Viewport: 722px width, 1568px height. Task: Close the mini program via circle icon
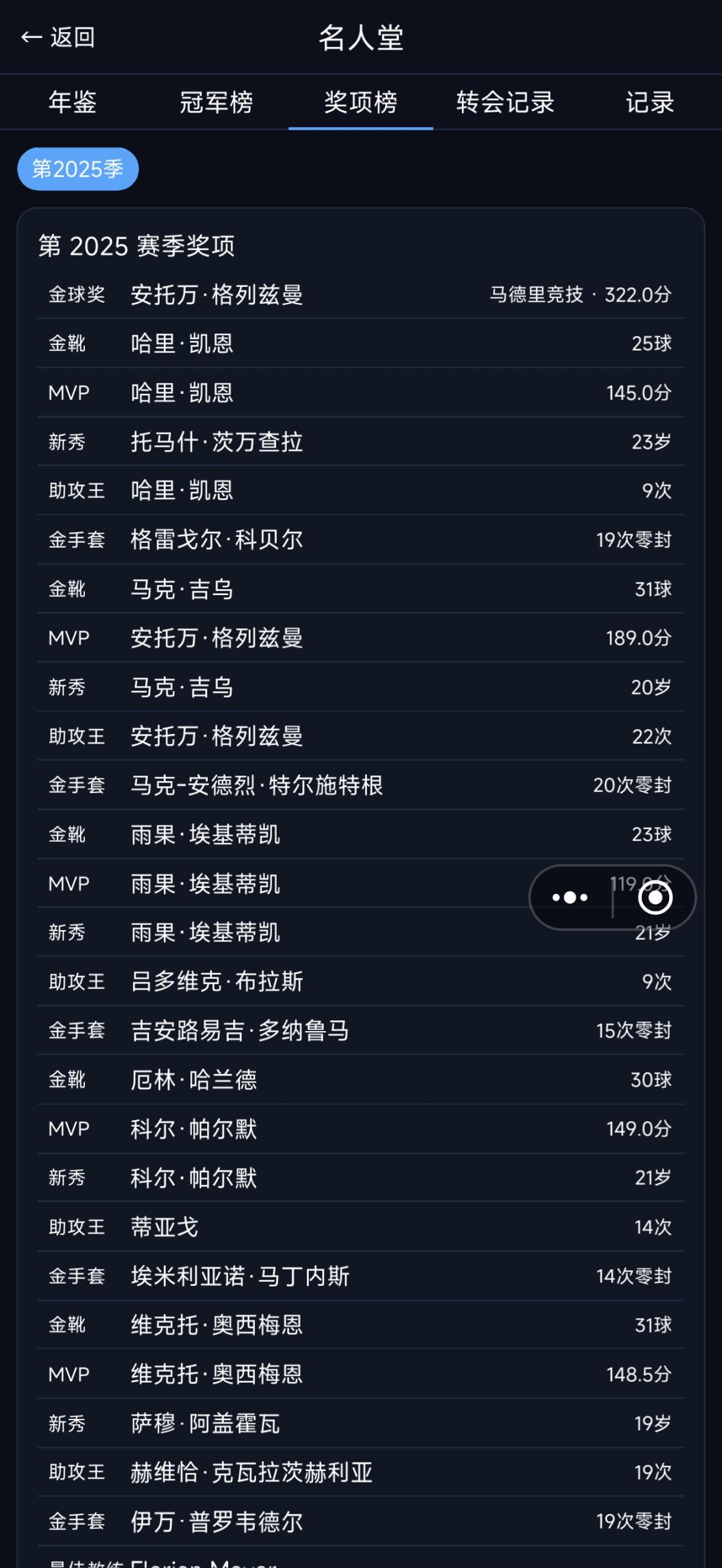tap(655, 897)
